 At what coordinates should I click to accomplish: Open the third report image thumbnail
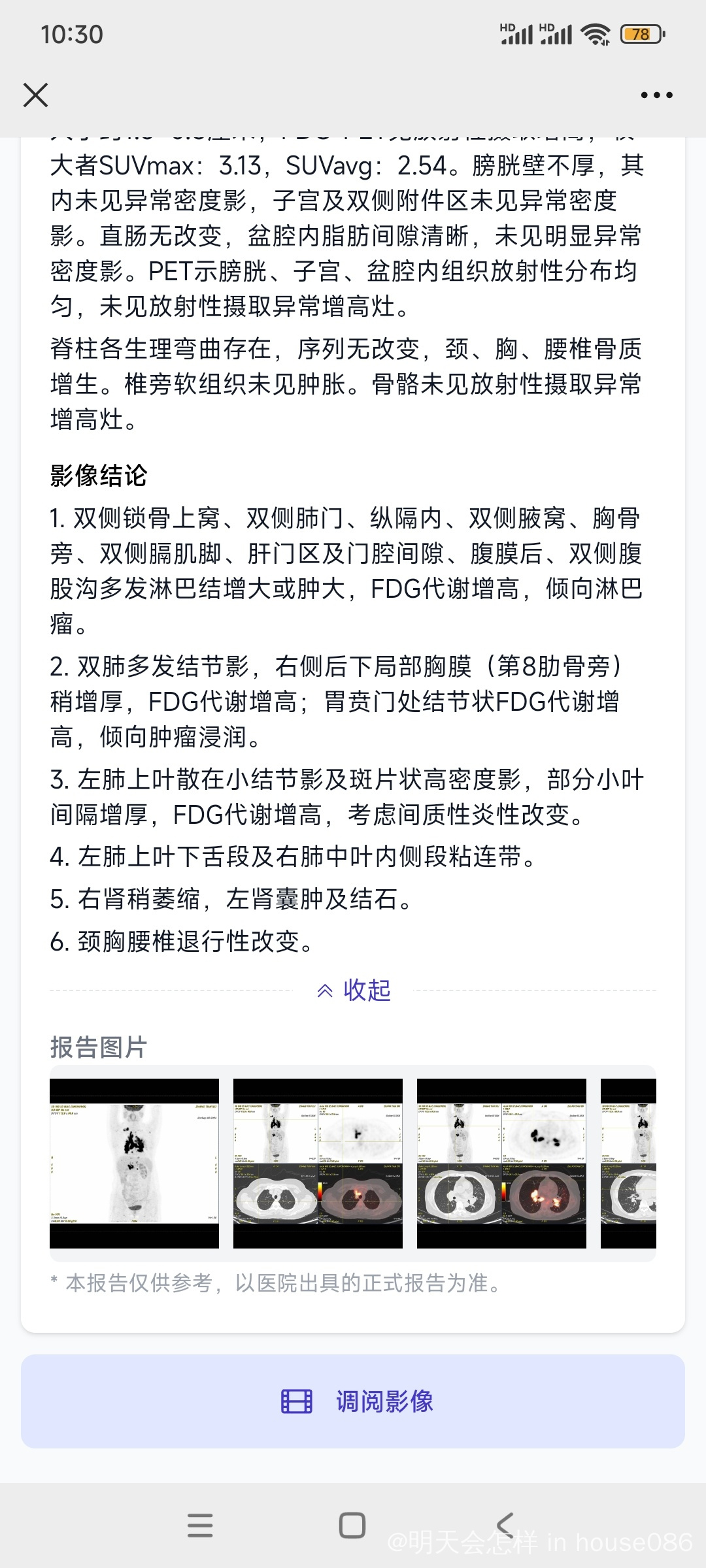501,1164
